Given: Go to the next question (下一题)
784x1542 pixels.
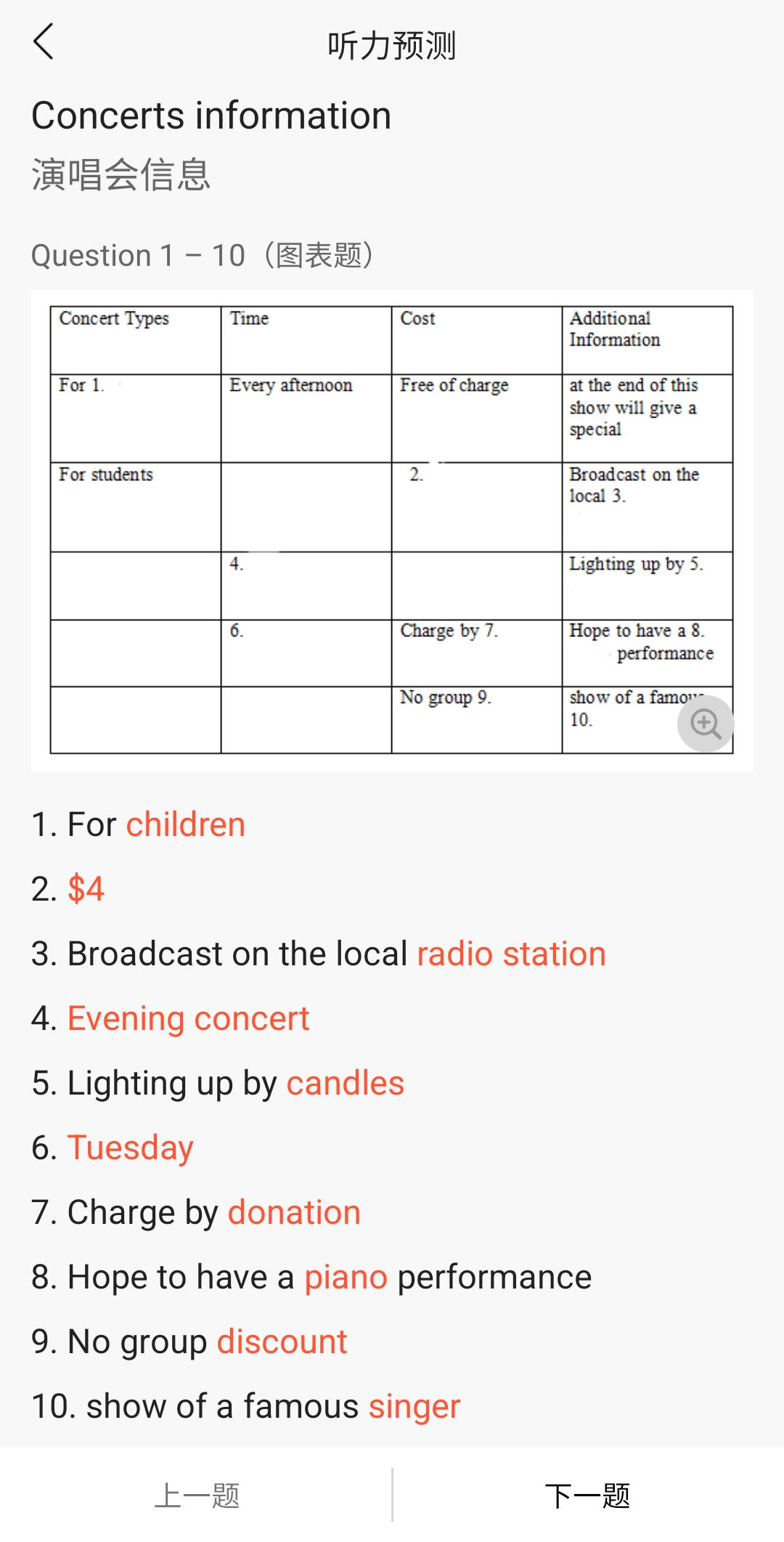Looking at the screenshot, I should [x=588, y=1496].
